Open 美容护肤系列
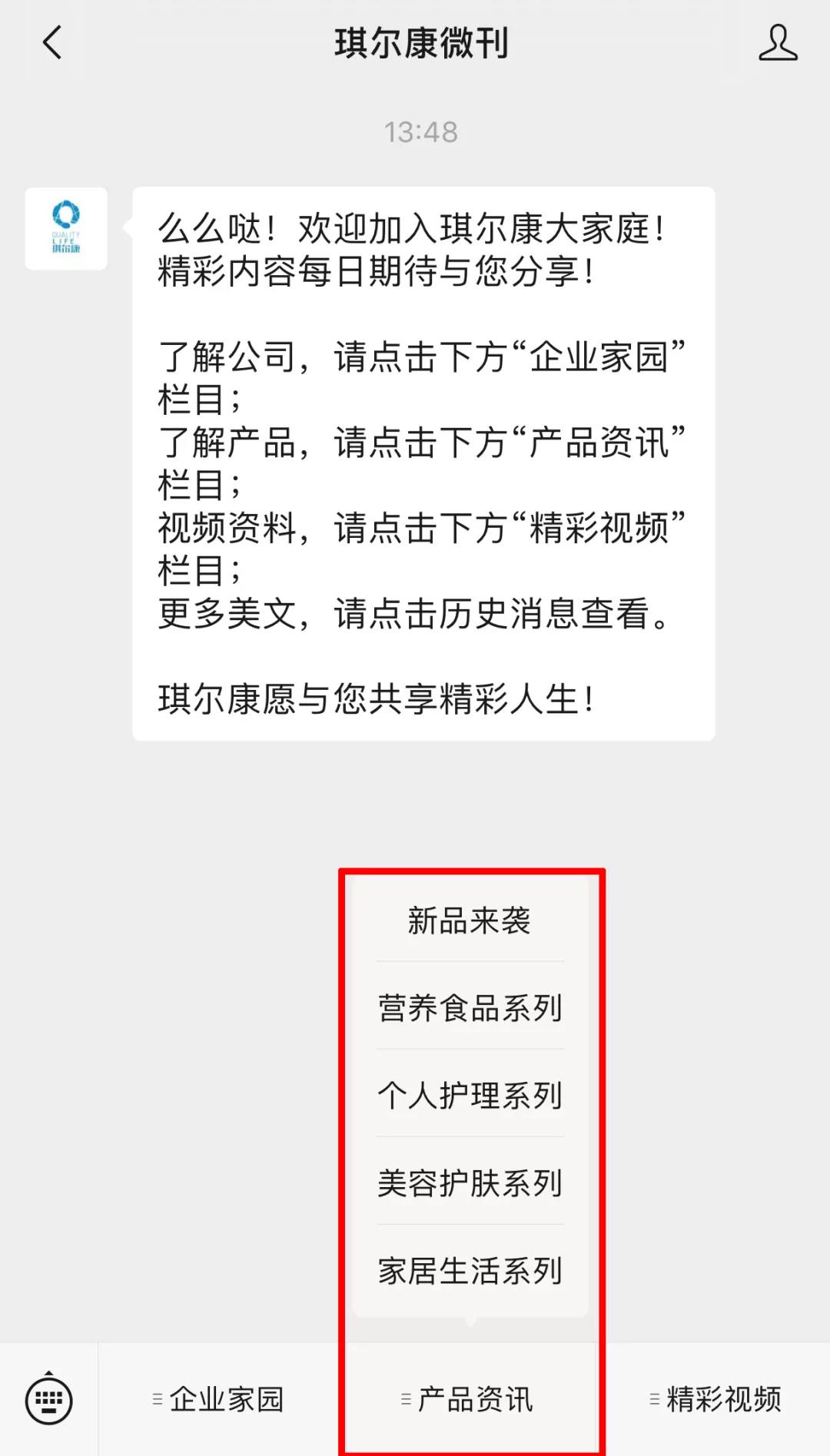This screenshot has height=1456, width=830. [470, 1182]
